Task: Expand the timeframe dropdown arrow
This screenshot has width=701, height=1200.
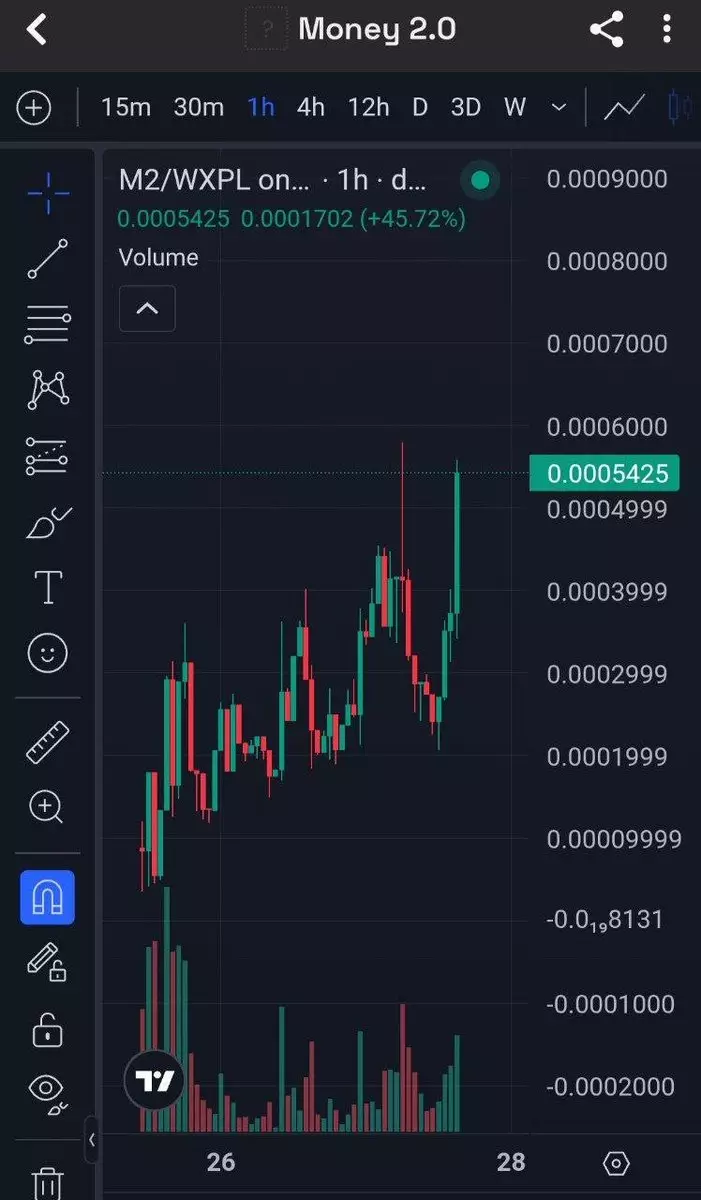Action: click(559, 108)
